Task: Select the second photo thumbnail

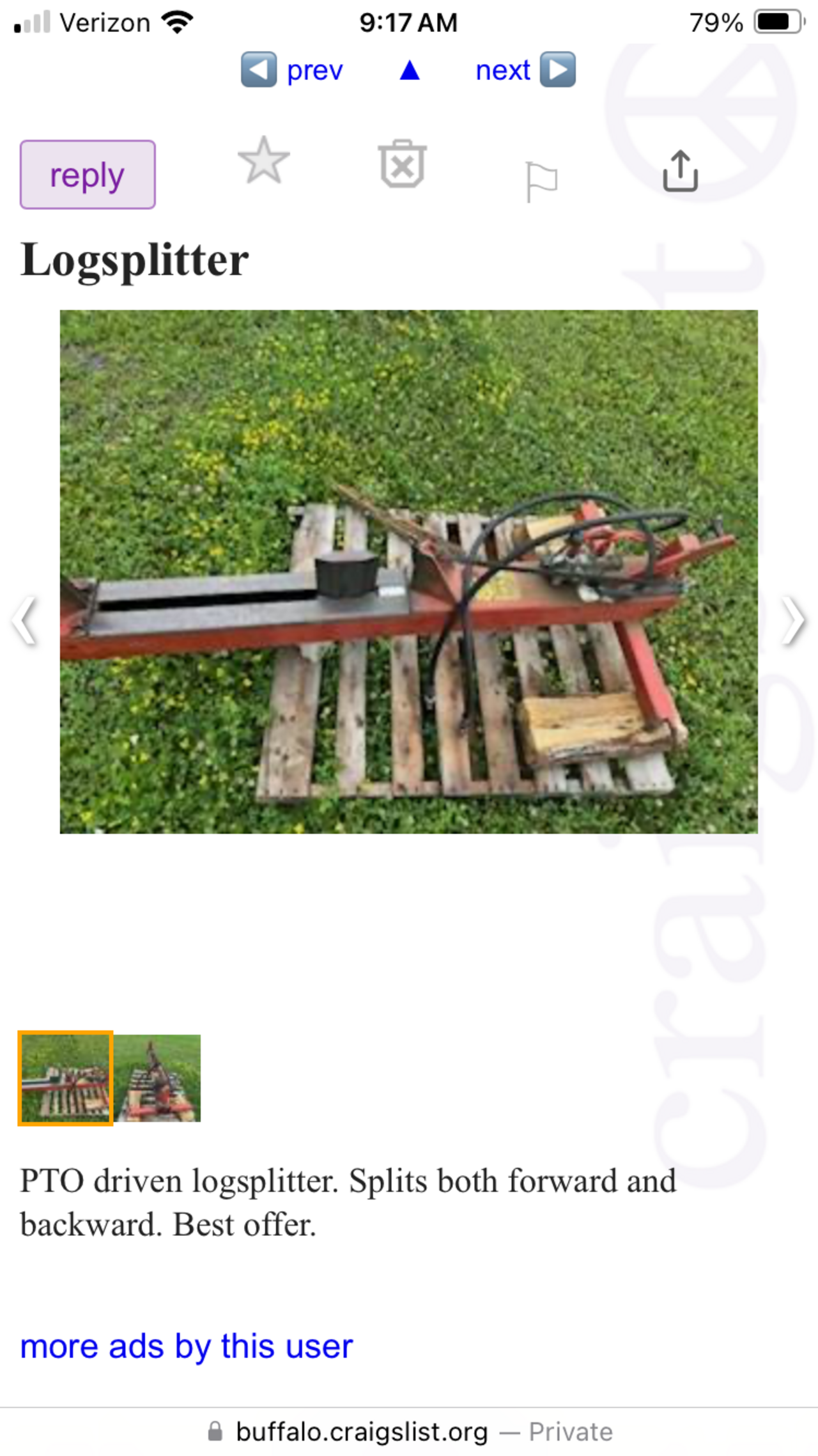Action: click(157, 1077)
